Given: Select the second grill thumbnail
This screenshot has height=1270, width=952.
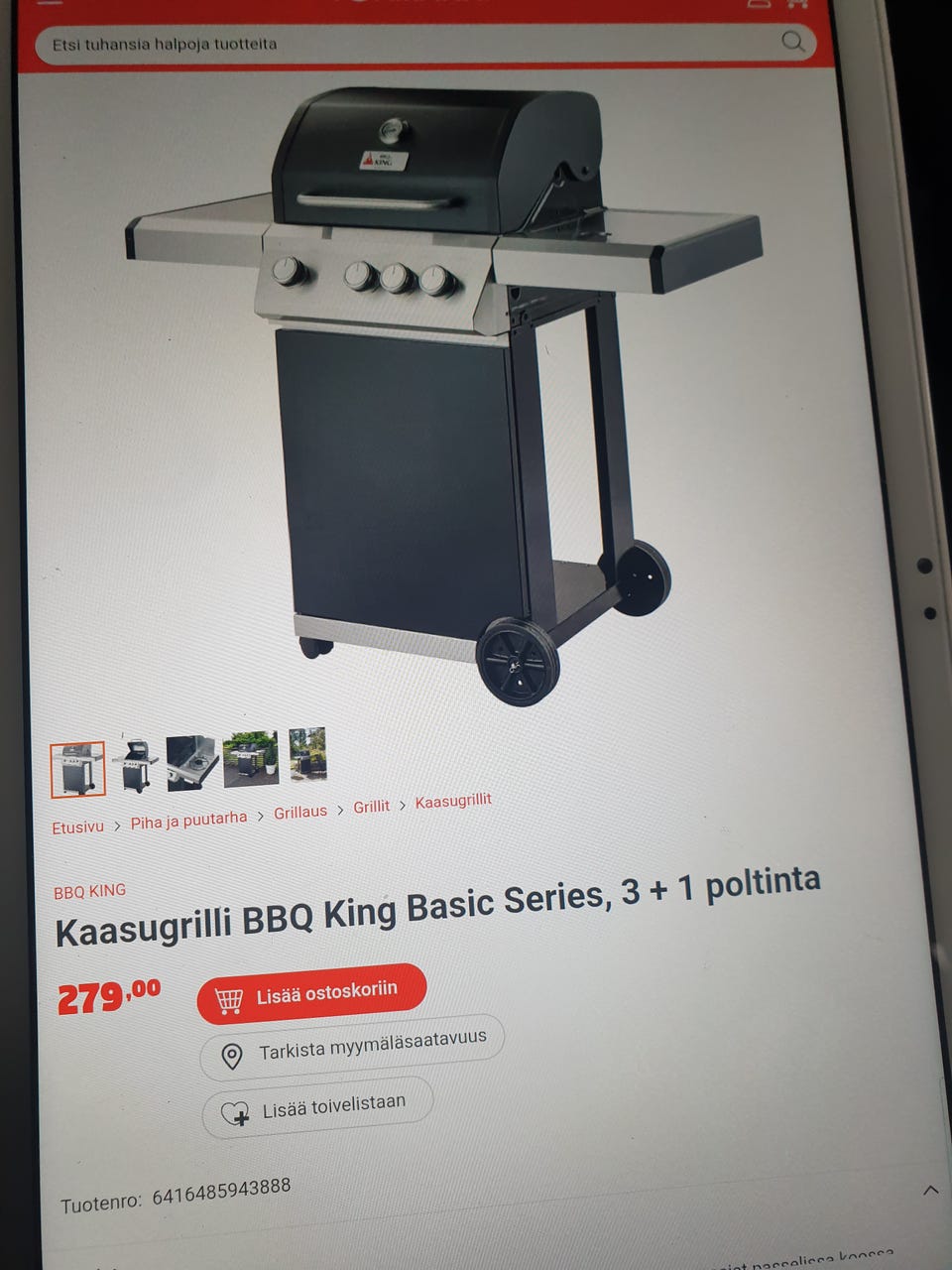Looking at the screenshot, I should point(138,761).
